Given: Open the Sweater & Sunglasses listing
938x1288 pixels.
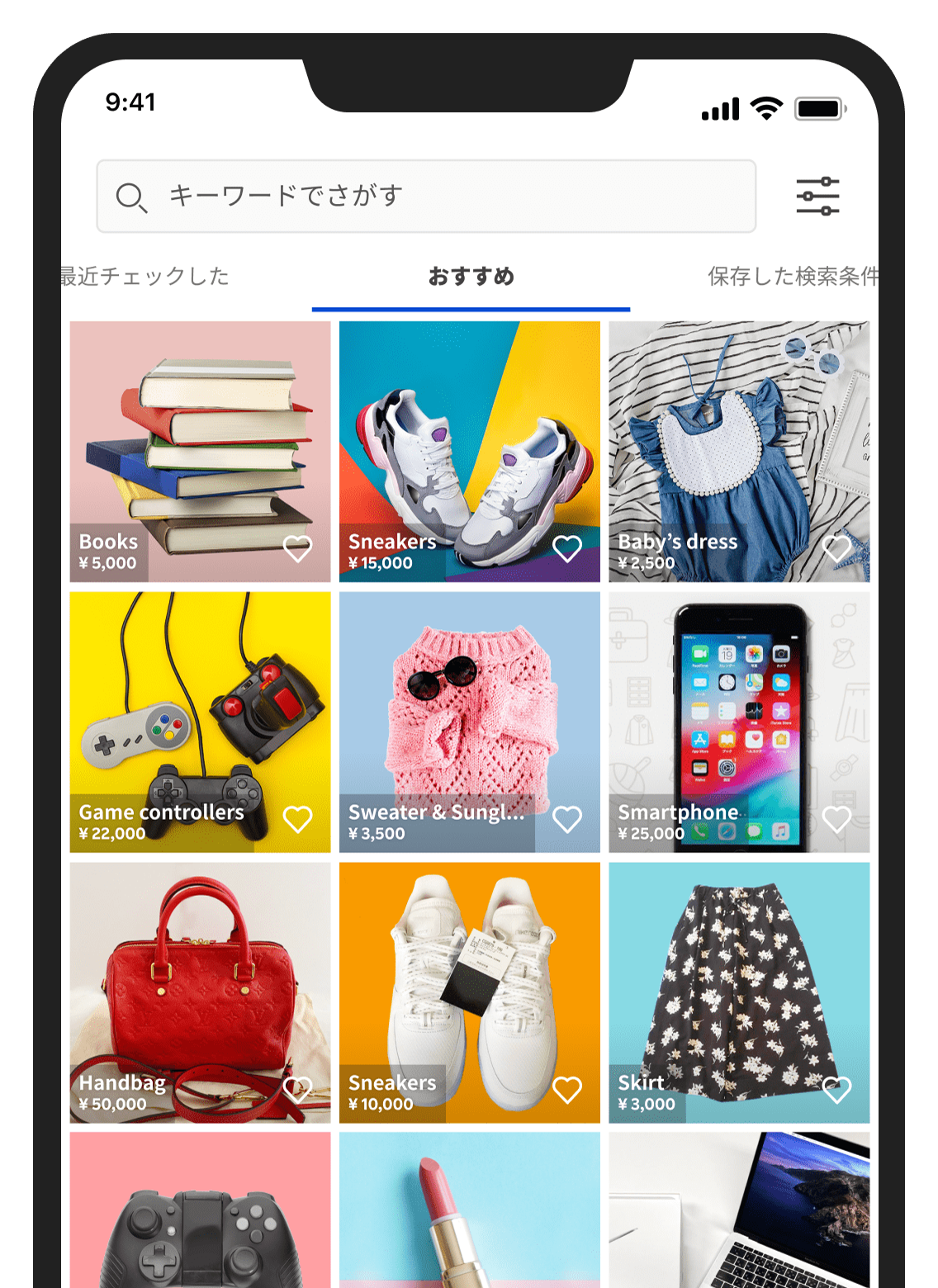Looking at the screenshot, I should click(x=469, y=710).
